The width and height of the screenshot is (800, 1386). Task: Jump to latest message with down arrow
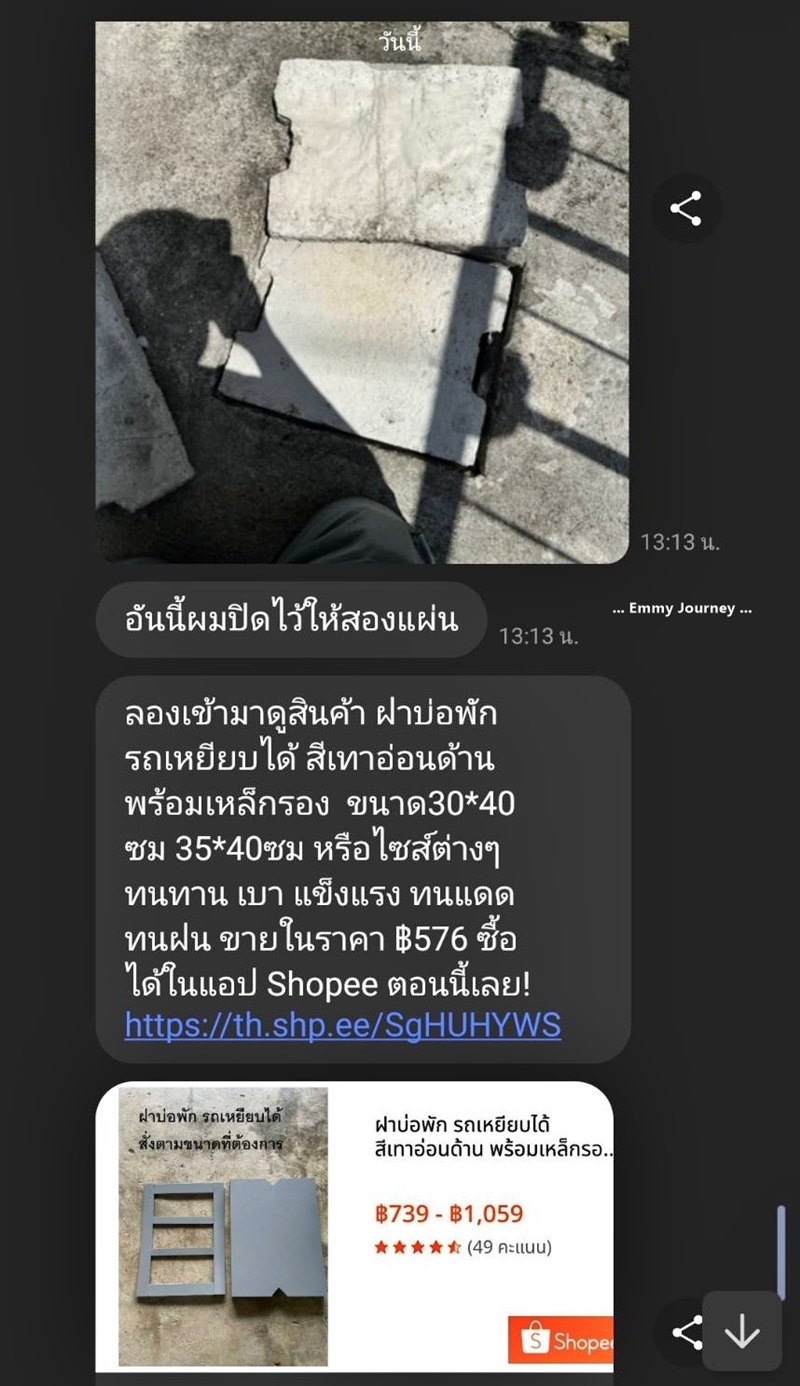click(742, 1331)
